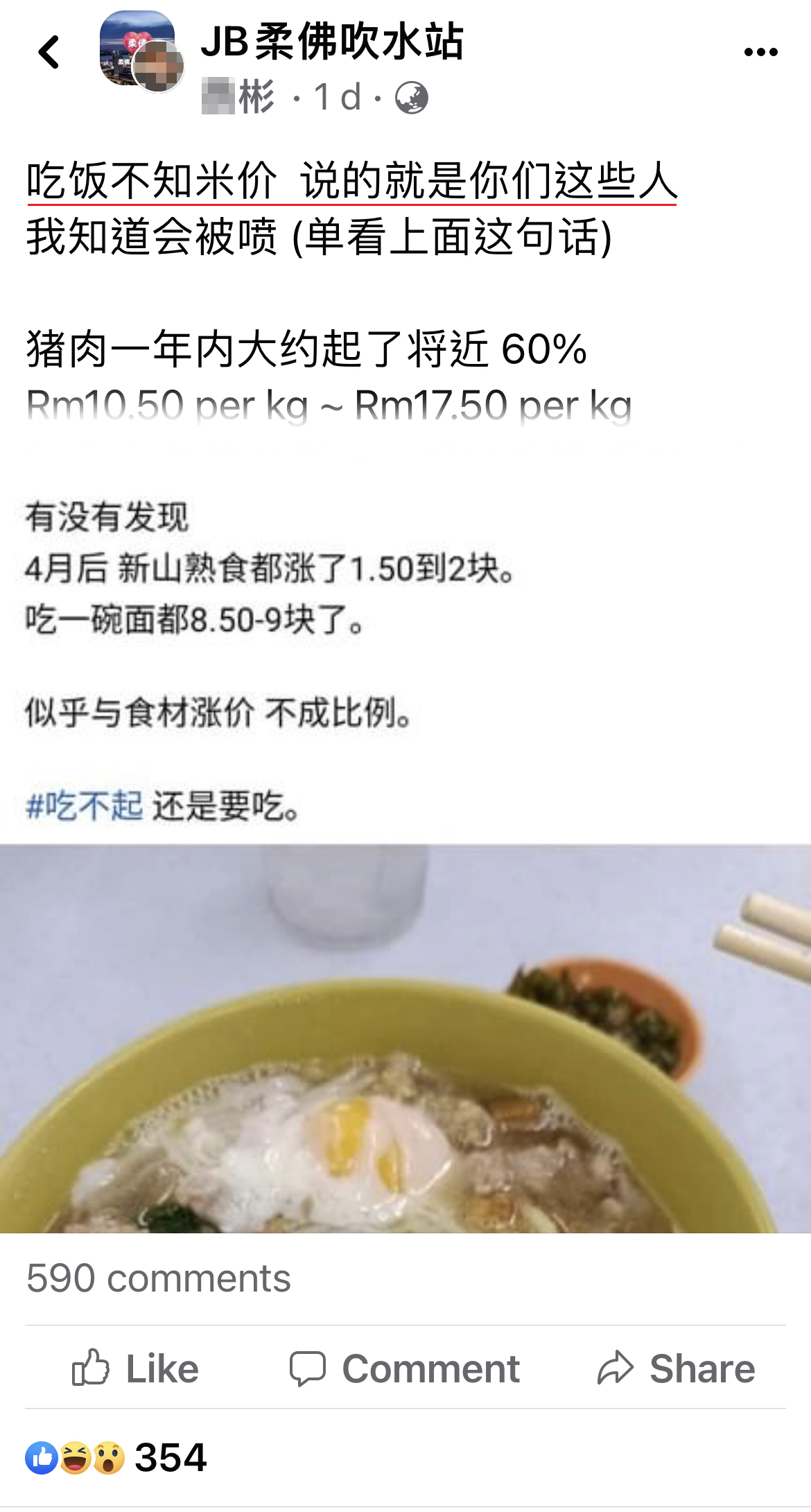
Task: Share this post
Action: pyautogui.click(x=676, y=1368)
